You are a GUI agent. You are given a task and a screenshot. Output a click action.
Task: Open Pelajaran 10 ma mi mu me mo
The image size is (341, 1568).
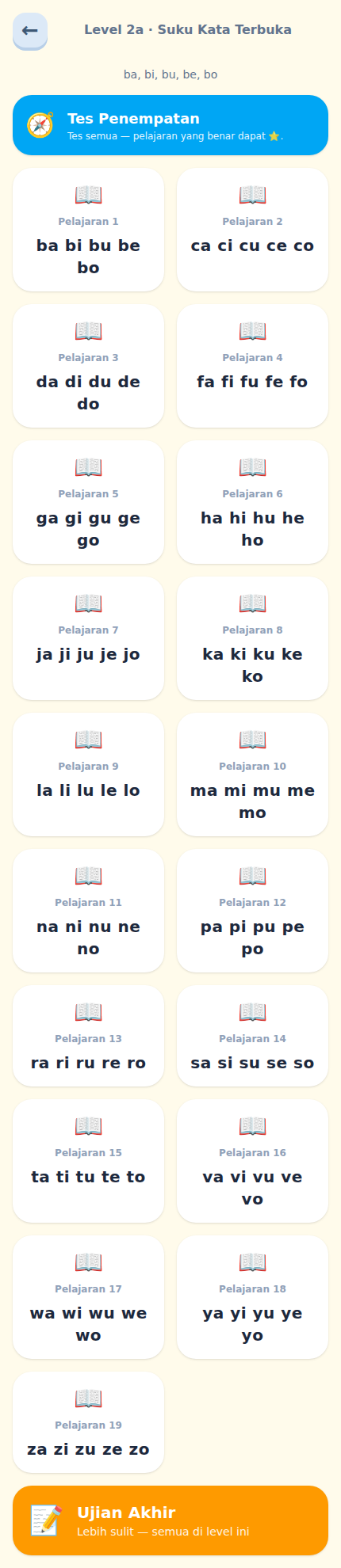pos(252,774)
